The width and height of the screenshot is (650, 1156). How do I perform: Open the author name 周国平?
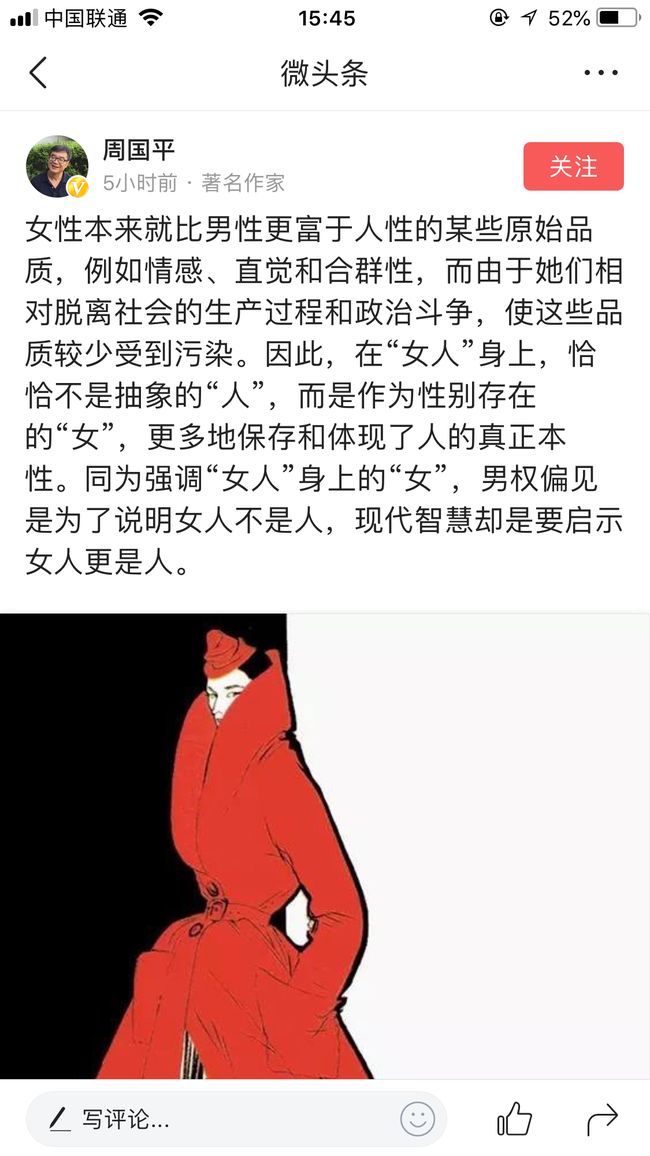coord(139,151)
